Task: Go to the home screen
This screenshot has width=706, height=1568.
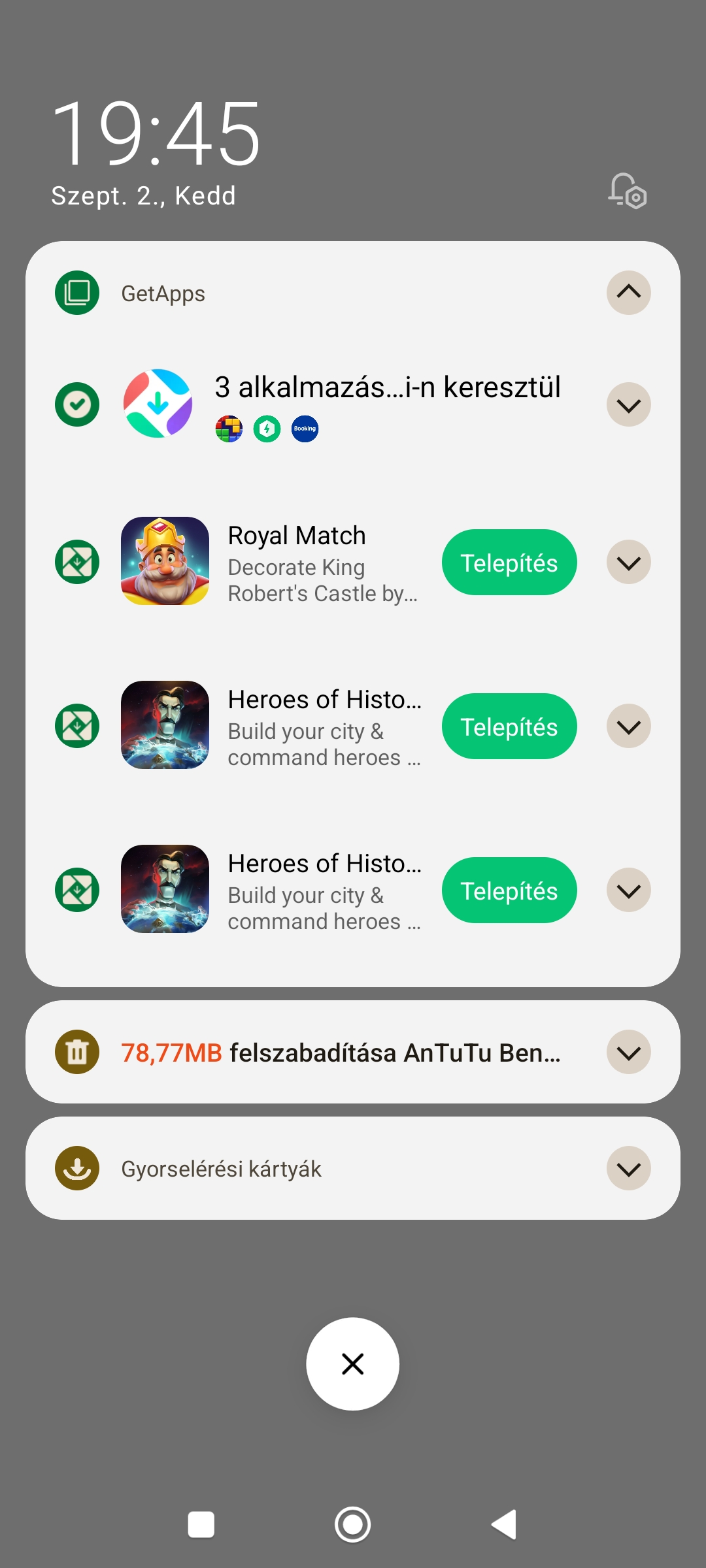Action: (352, 1525)
